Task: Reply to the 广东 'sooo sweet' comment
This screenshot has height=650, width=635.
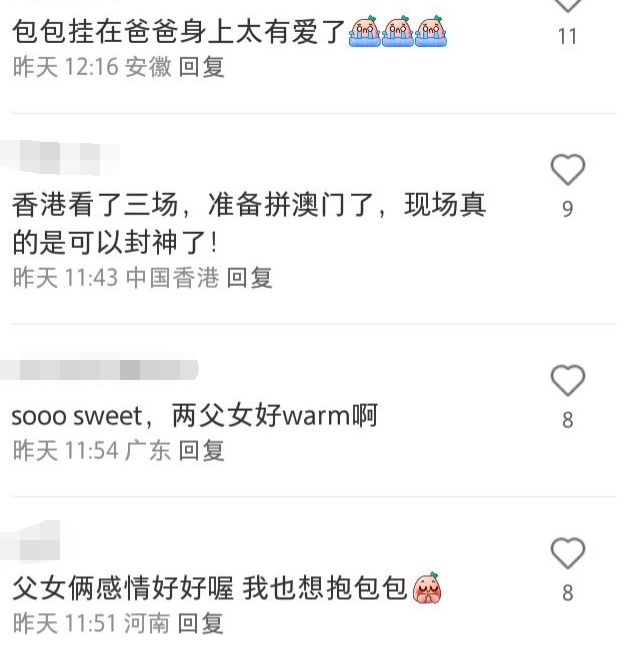Action: [x=201, y=451]
